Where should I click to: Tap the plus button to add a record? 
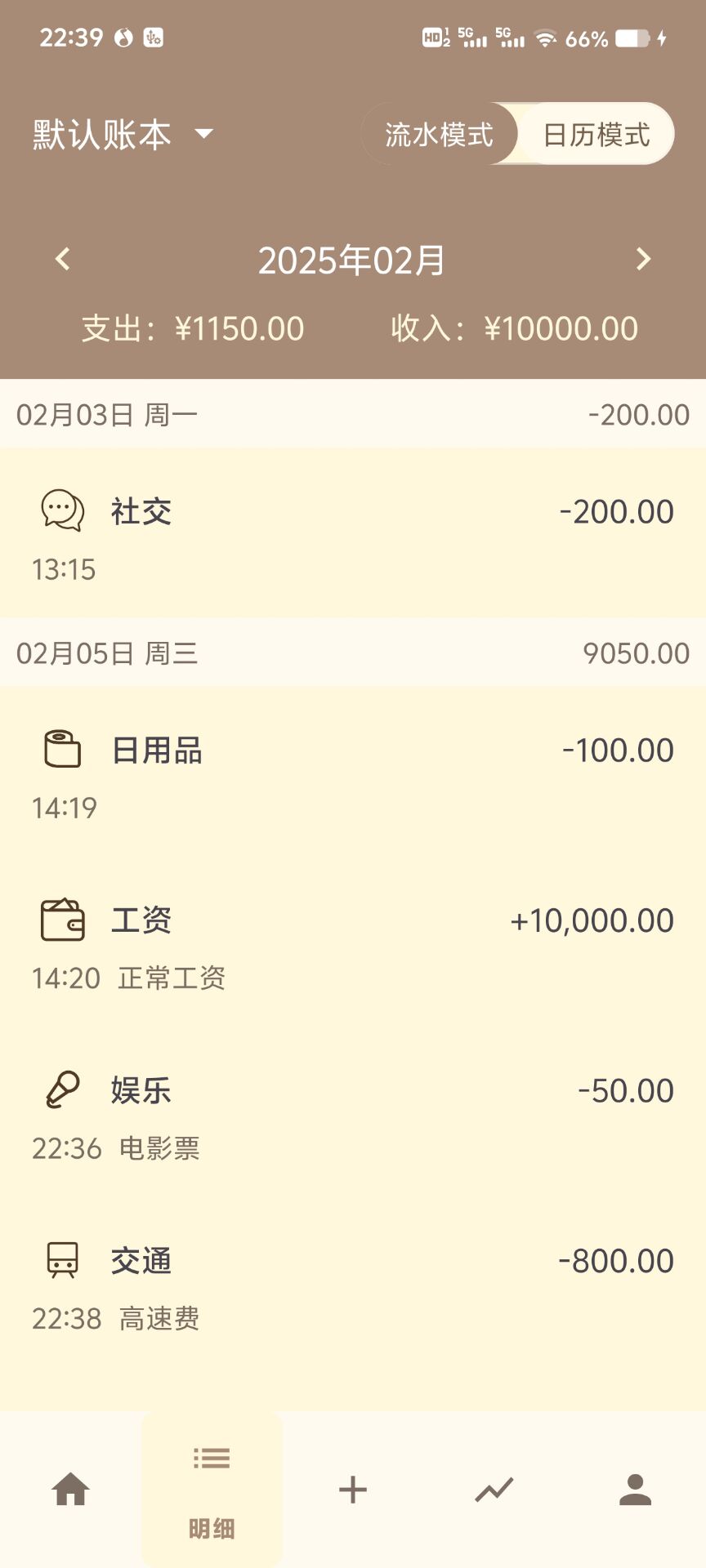click(353, 1489)
